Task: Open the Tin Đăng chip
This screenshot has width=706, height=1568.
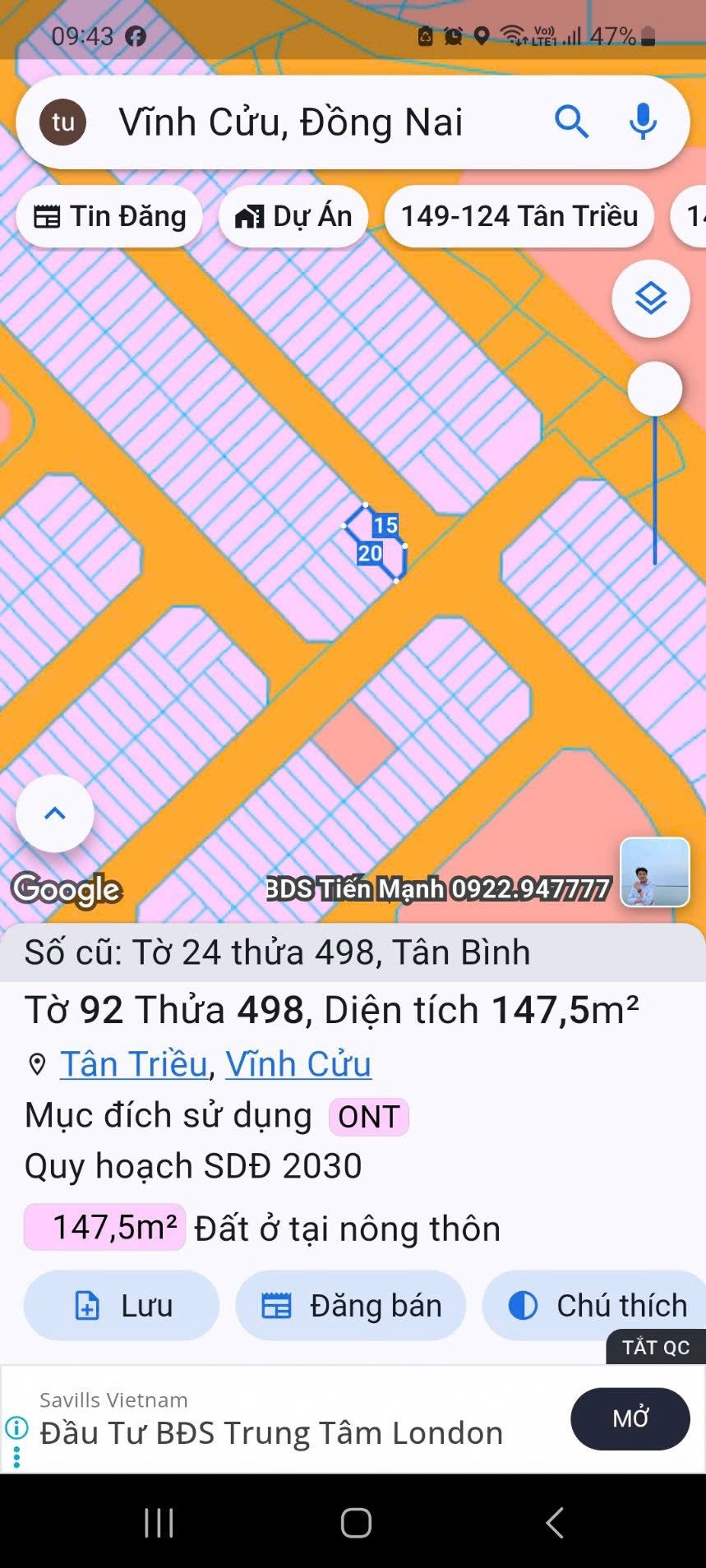Action: pos(109,216)
